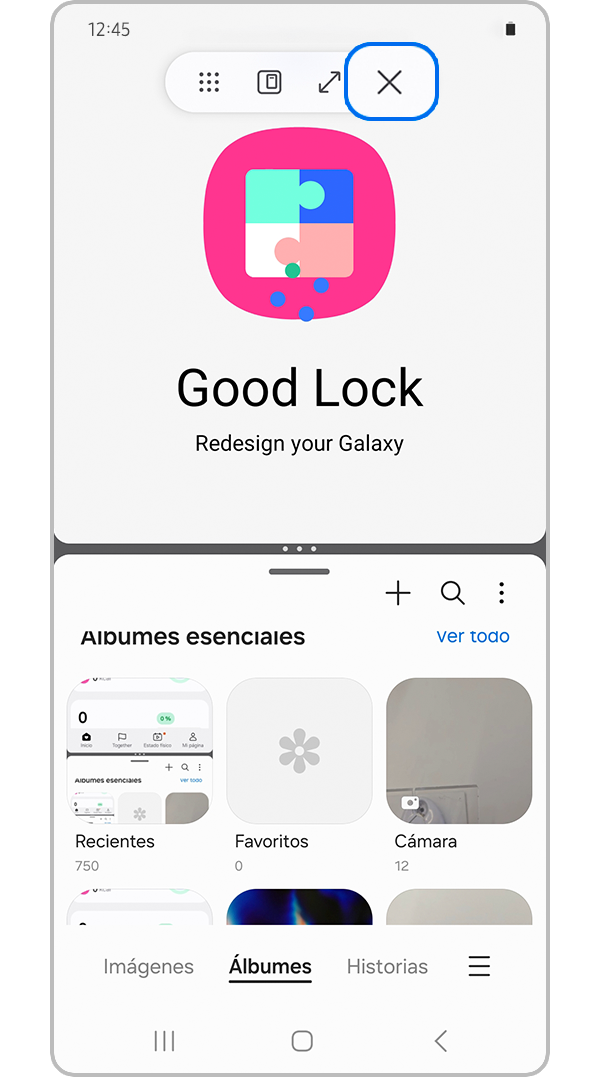This screenshot has height=1077, width=600.
Task: Switch to the Imágenes tab
Action: coord(148,966)
